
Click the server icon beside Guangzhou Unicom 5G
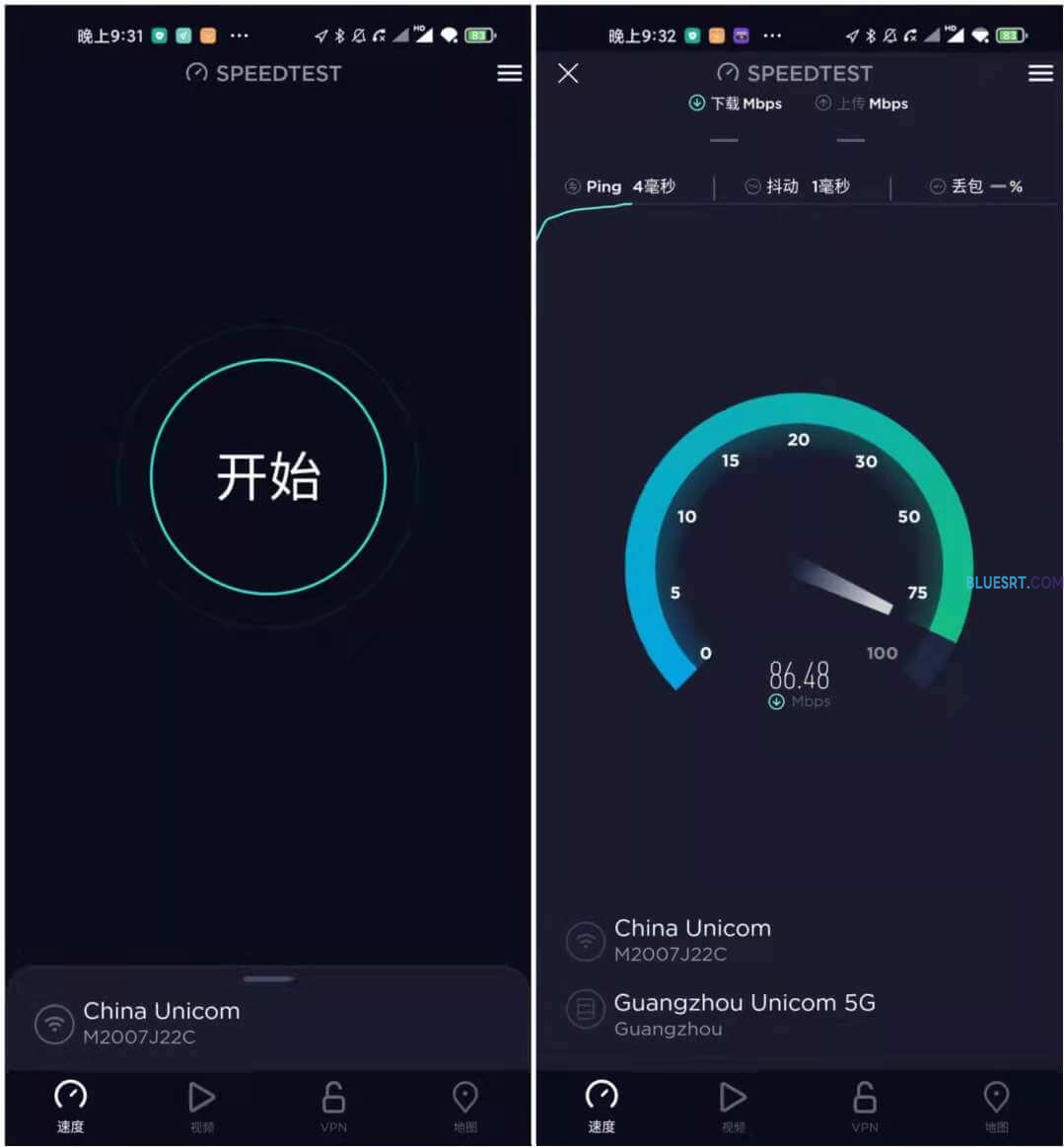587,1010
